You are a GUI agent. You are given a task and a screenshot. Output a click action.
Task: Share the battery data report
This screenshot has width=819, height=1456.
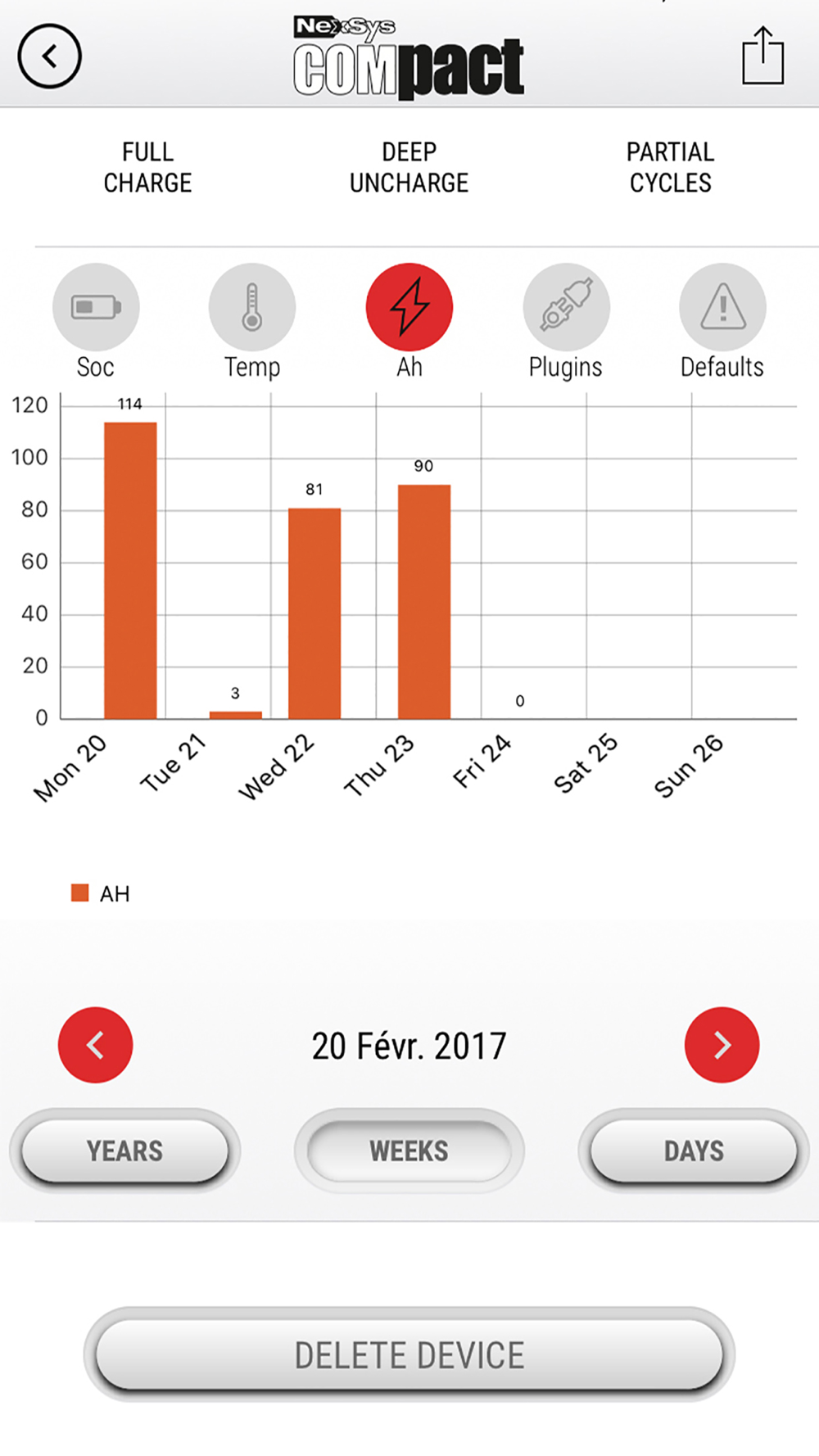point(762,57)
